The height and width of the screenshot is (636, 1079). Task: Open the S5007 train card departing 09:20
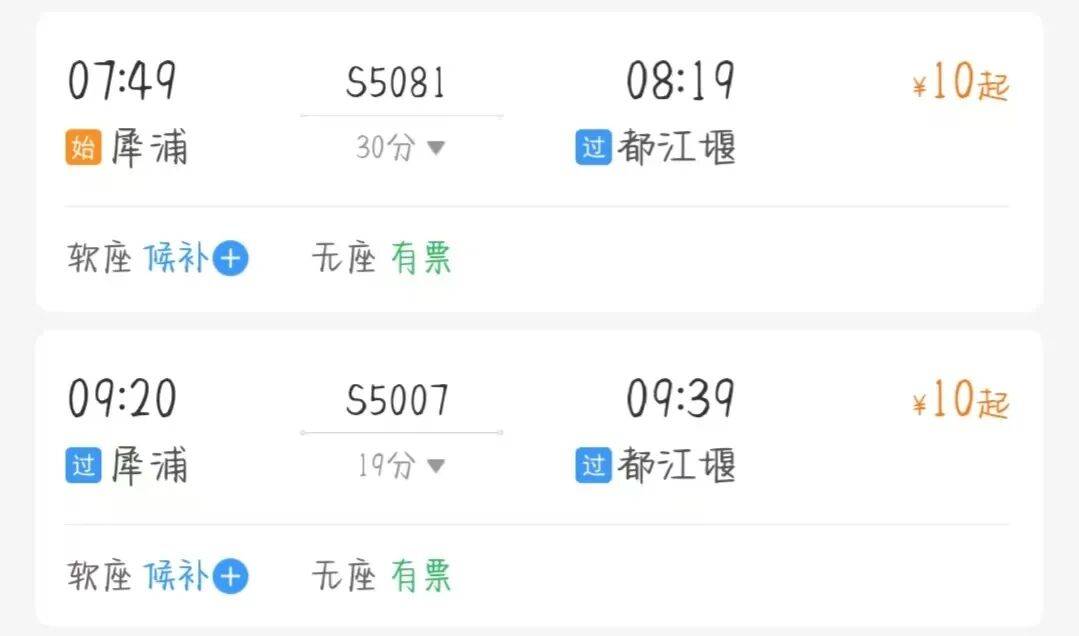pos(539,478)
